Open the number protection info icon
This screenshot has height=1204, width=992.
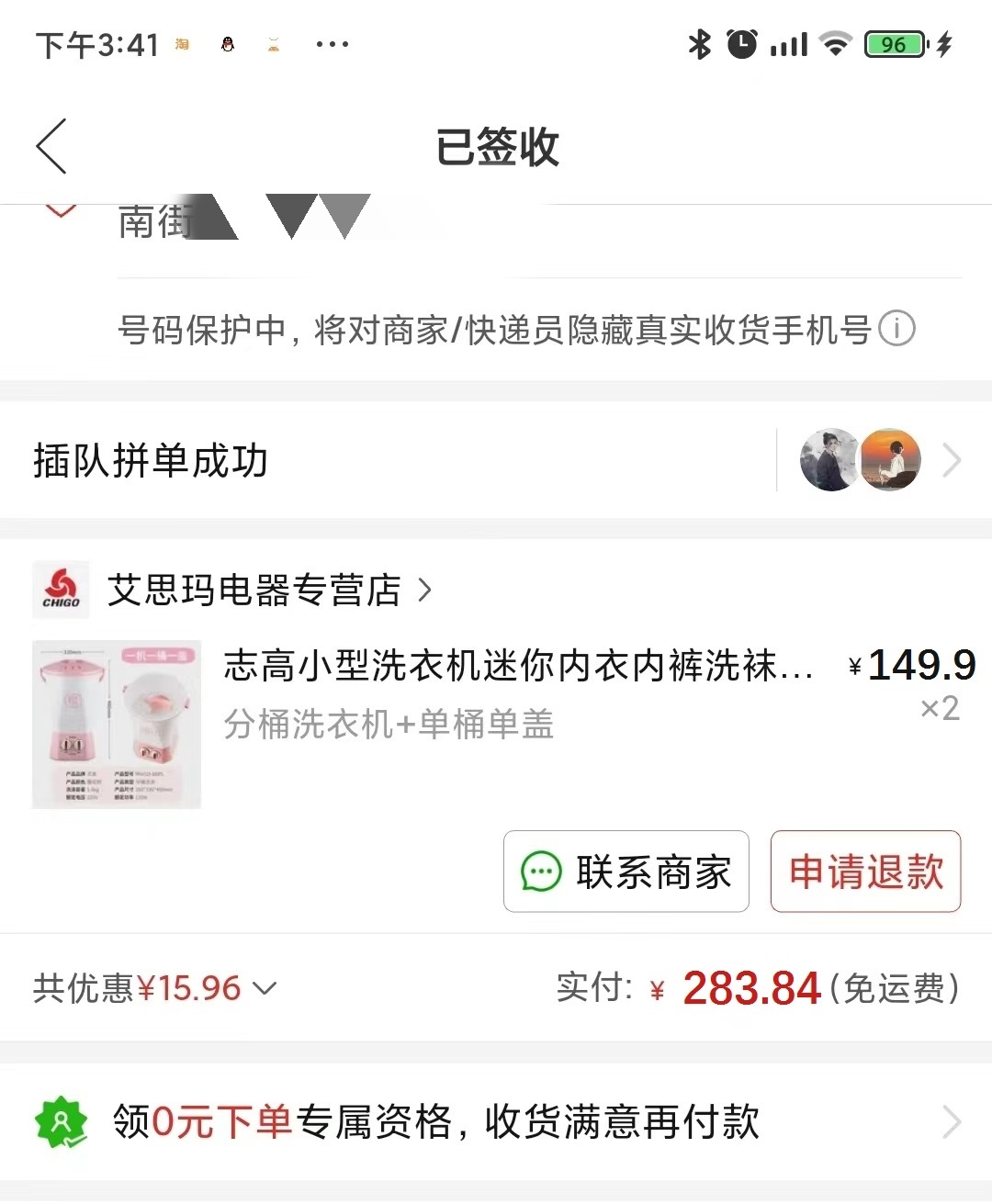896,329
